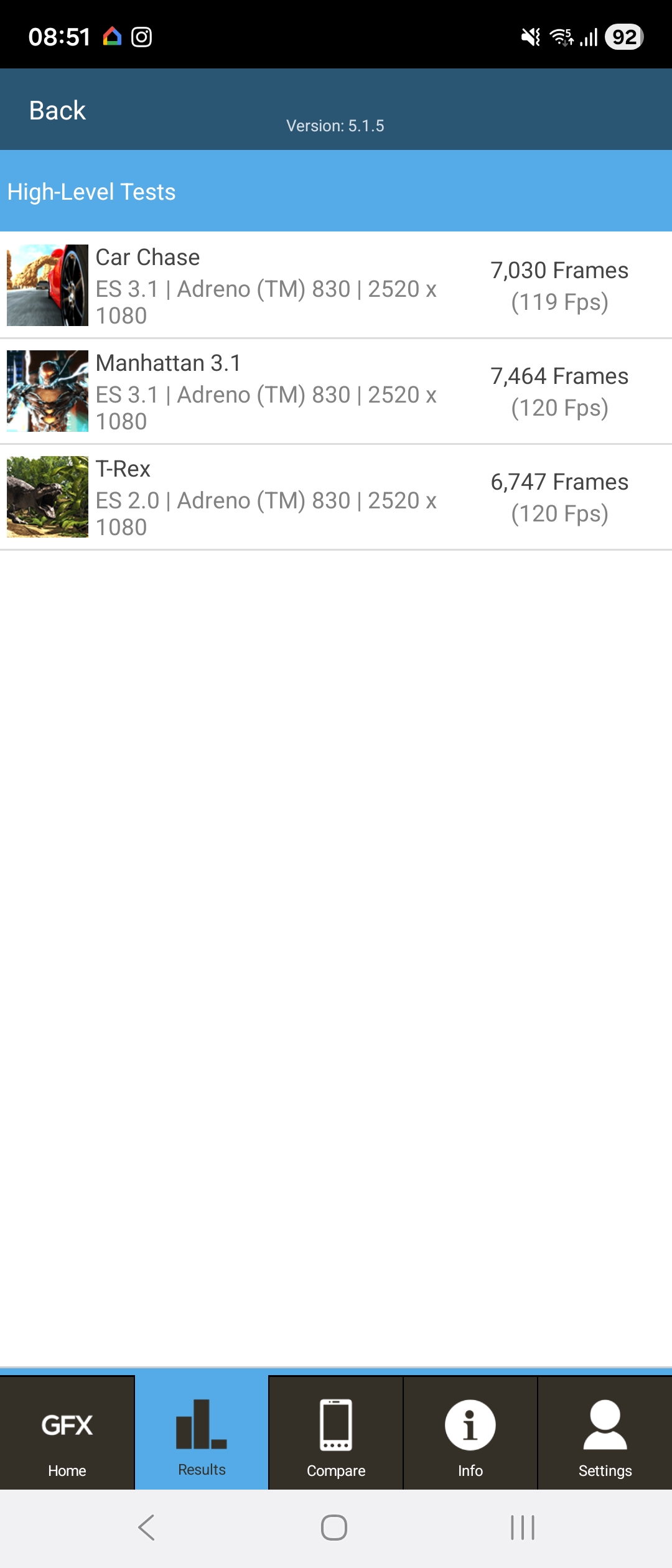Open Car Chase test result
Viewport: 672px width, 1568px height.
[x=336, y=285]
